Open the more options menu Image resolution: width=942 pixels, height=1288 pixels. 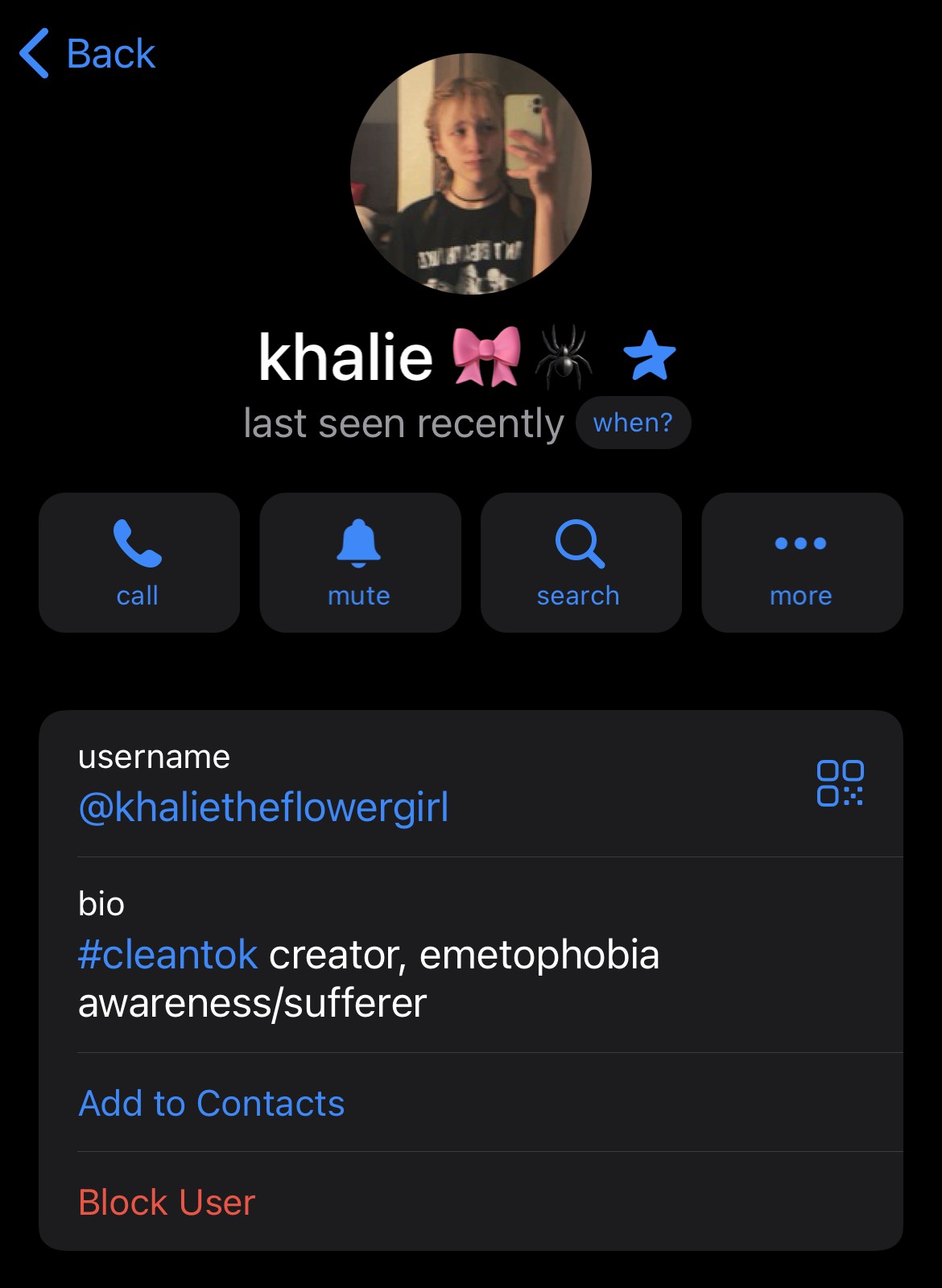click(x=801, y=563)
